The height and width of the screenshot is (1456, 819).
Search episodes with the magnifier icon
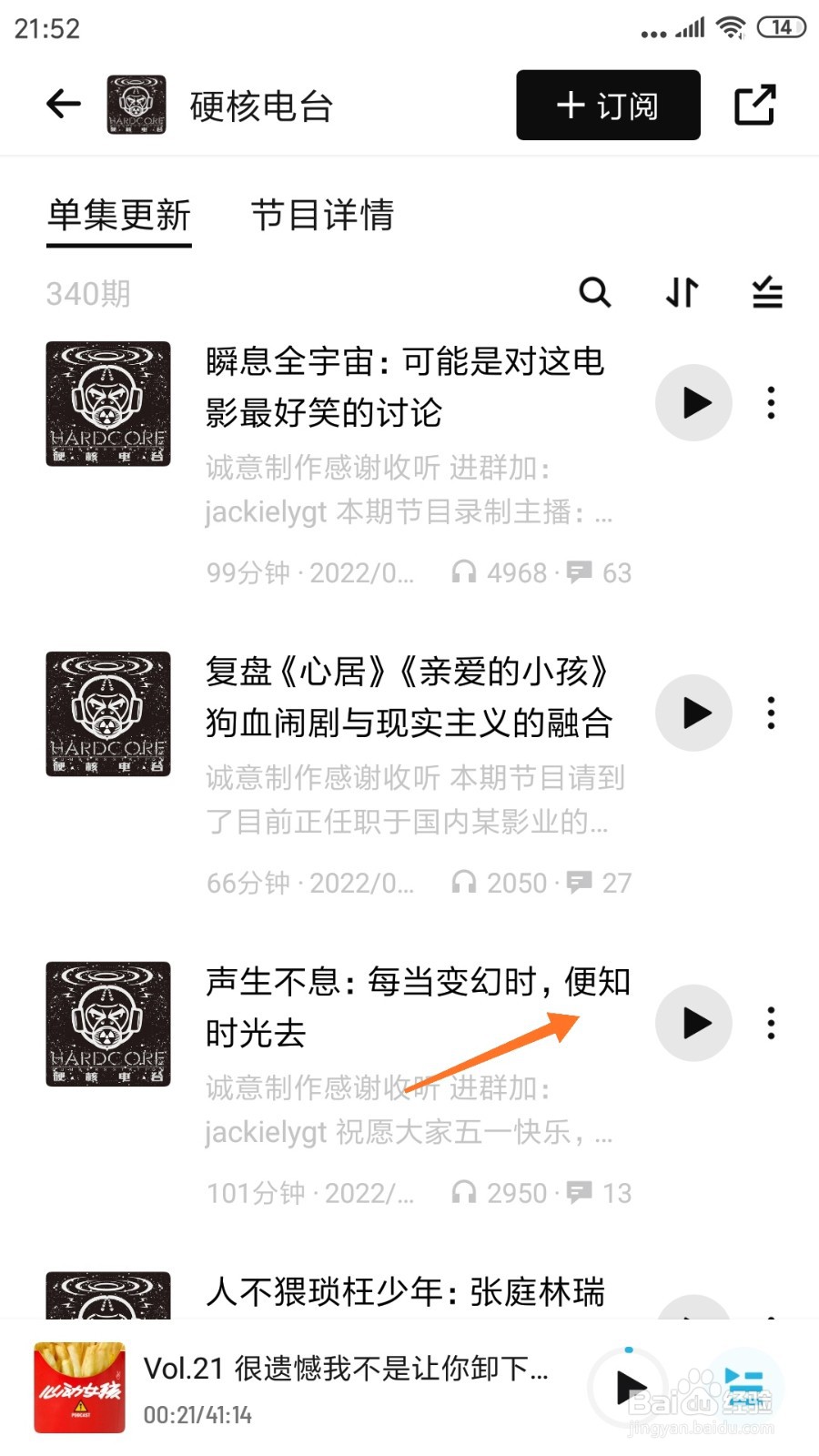595,293
